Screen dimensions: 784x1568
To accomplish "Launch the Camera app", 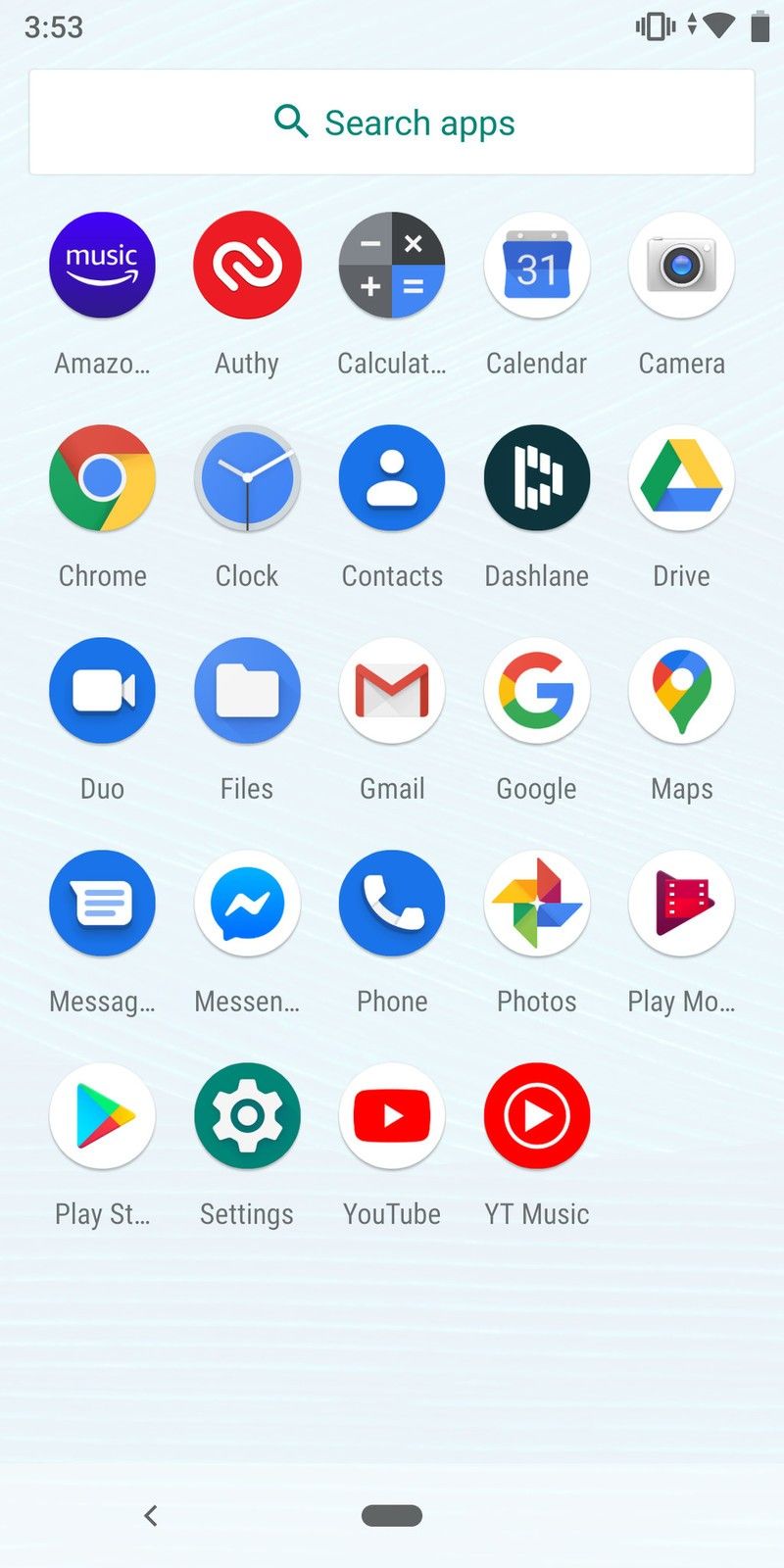I will click(682, 265).
